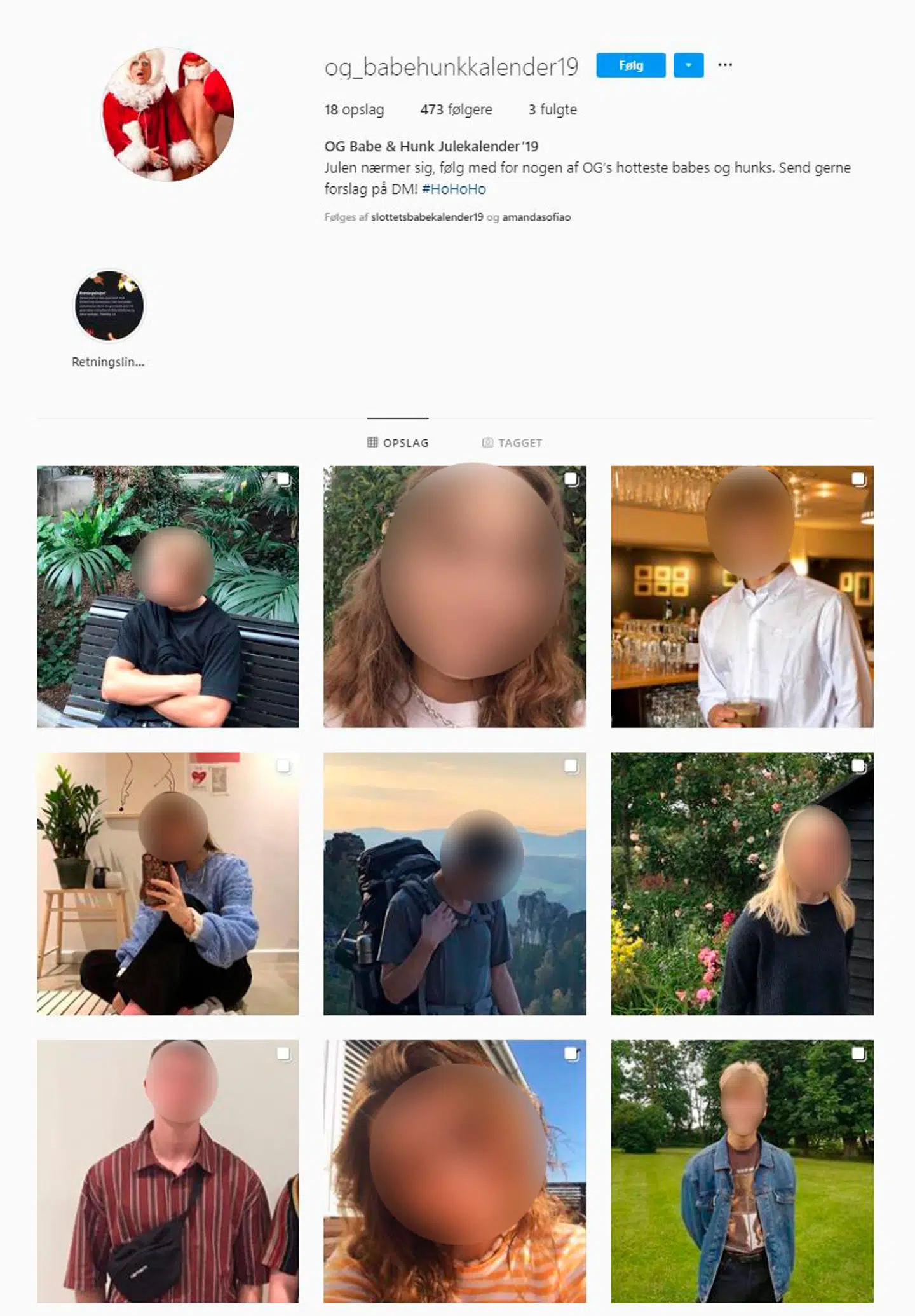Open the #HoHoHo hashtag link
This screenshot has width=915, height=1316.
[454, 189]
